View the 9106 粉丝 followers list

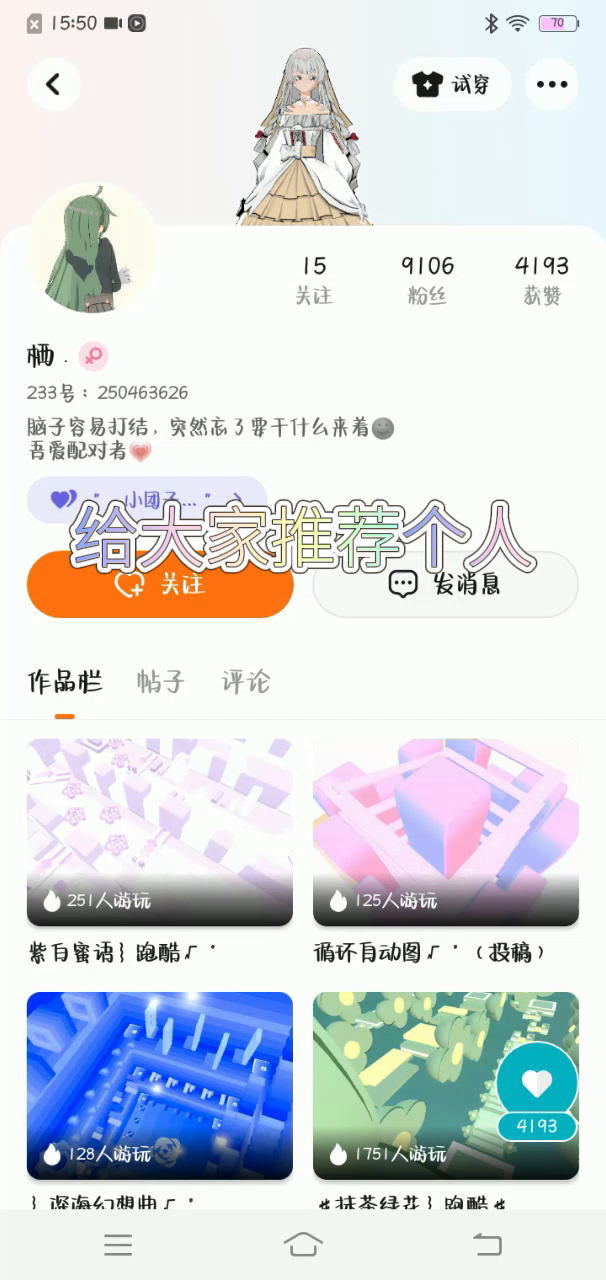(427, 279)
